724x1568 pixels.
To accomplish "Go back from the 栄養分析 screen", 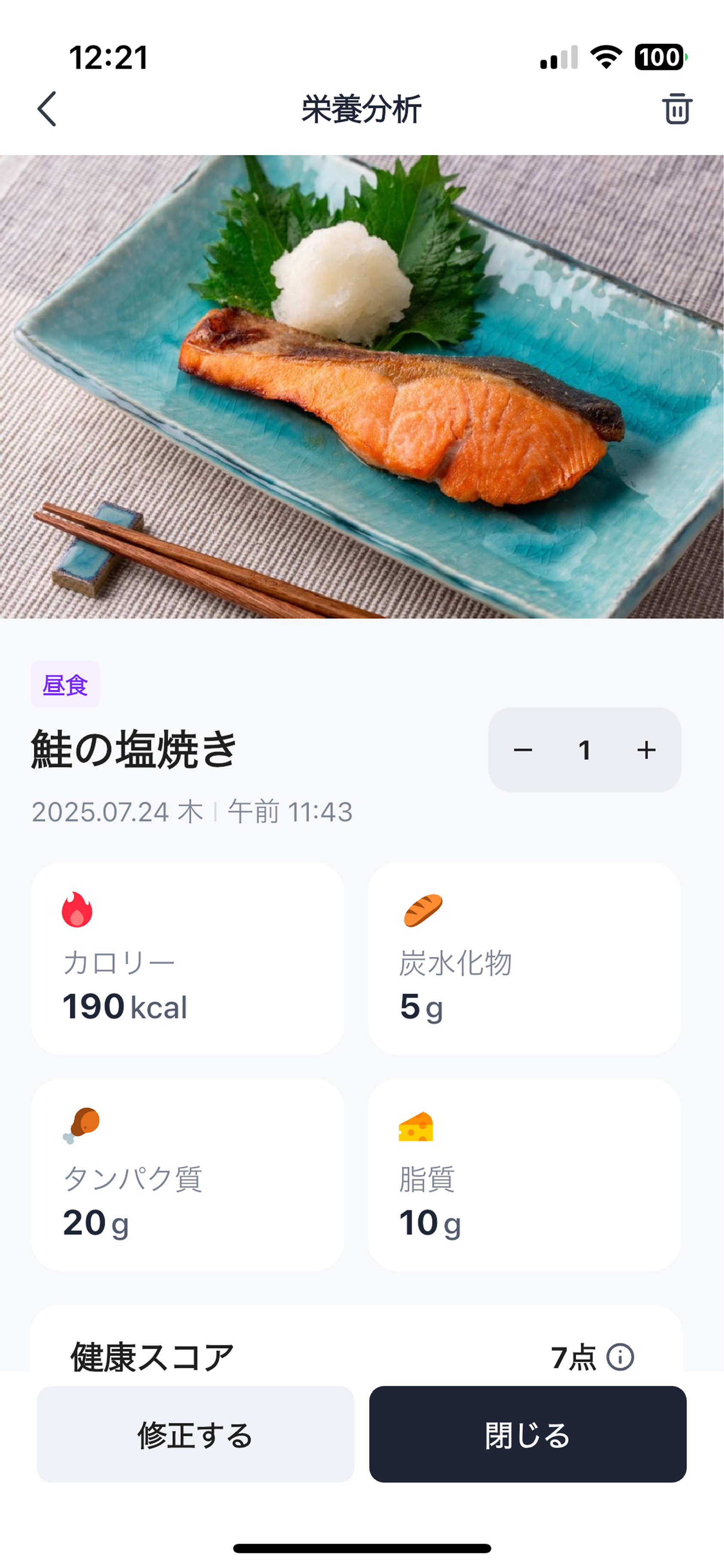I will 47,109.
